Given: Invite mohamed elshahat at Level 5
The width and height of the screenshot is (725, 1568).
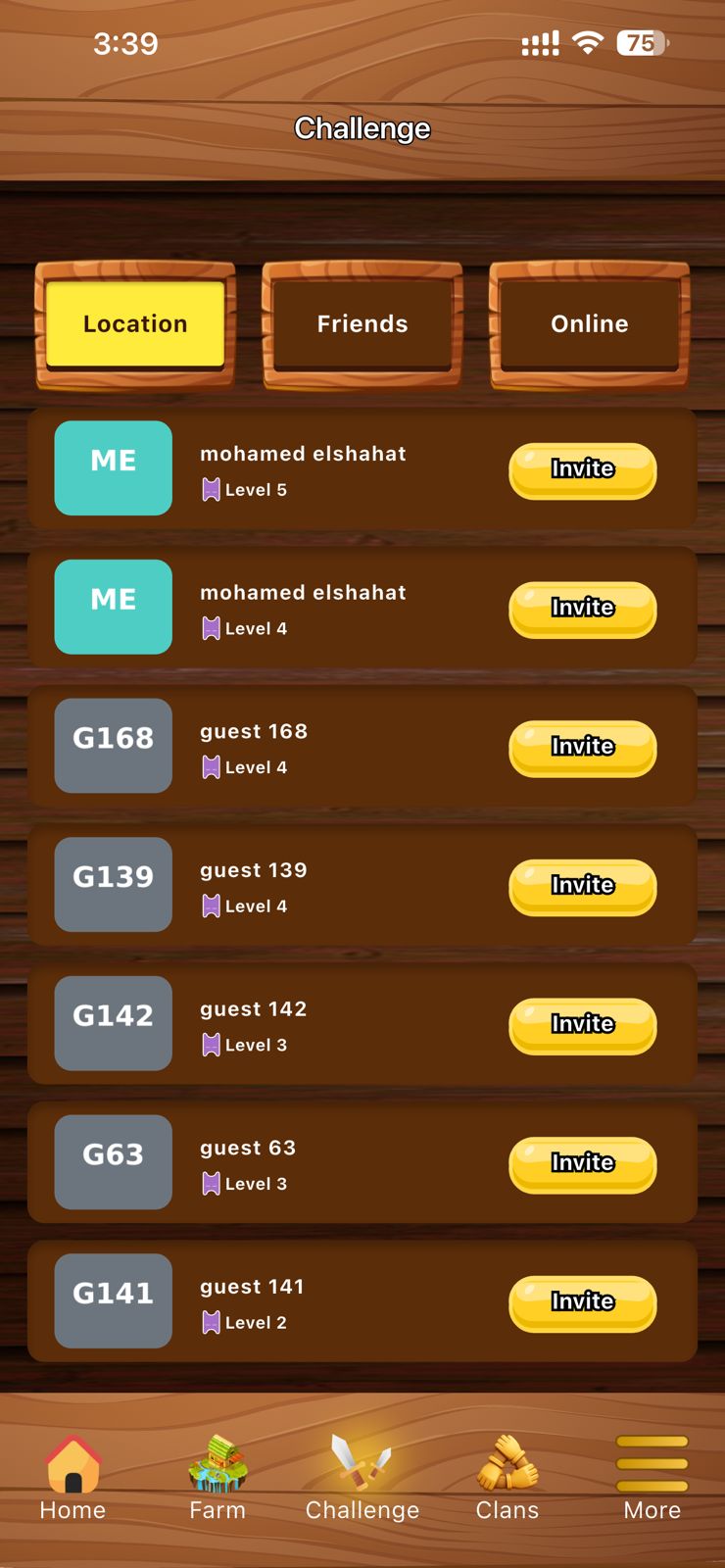Looking at the screenshot, I should point(583,470).
